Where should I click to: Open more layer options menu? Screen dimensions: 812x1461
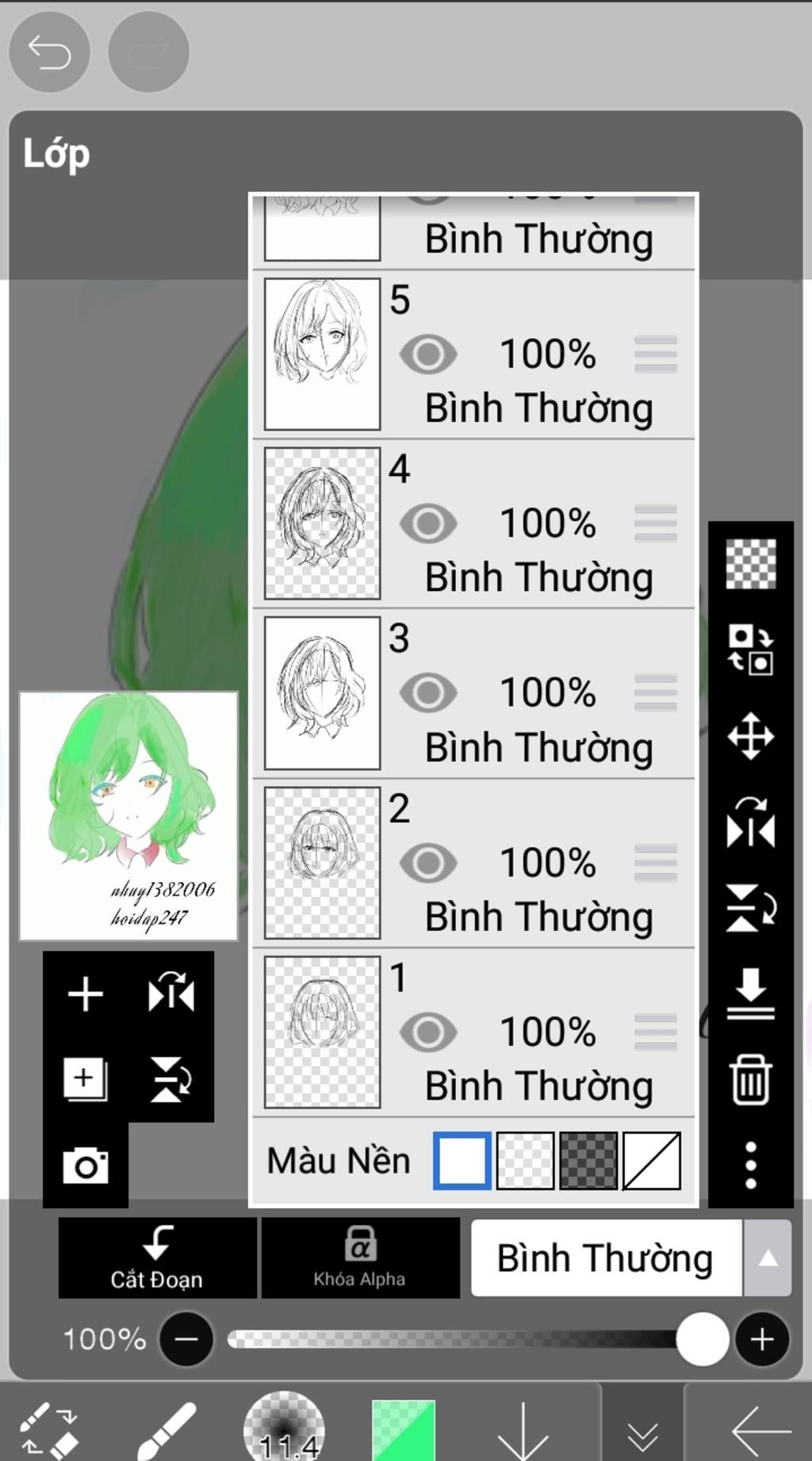(750, 1165)
